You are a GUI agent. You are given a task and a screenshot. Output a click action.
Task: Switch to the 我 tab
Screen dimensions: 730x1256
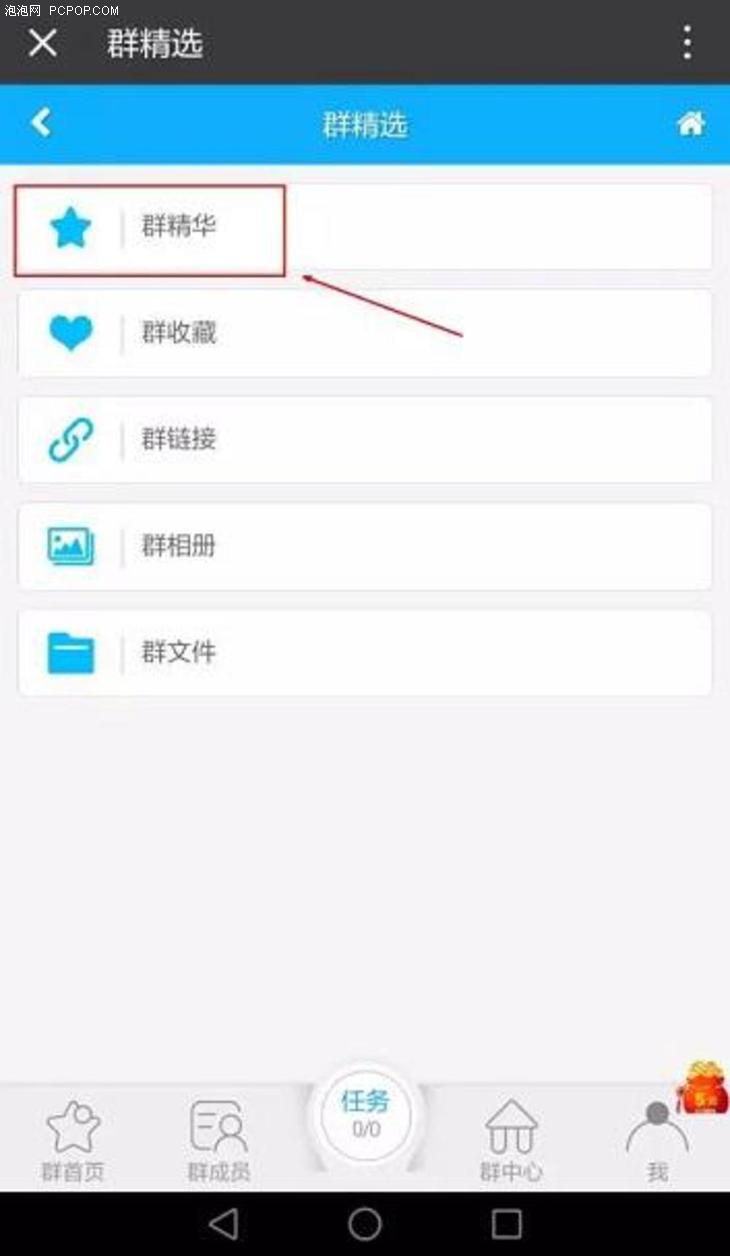click(657, 1142)
